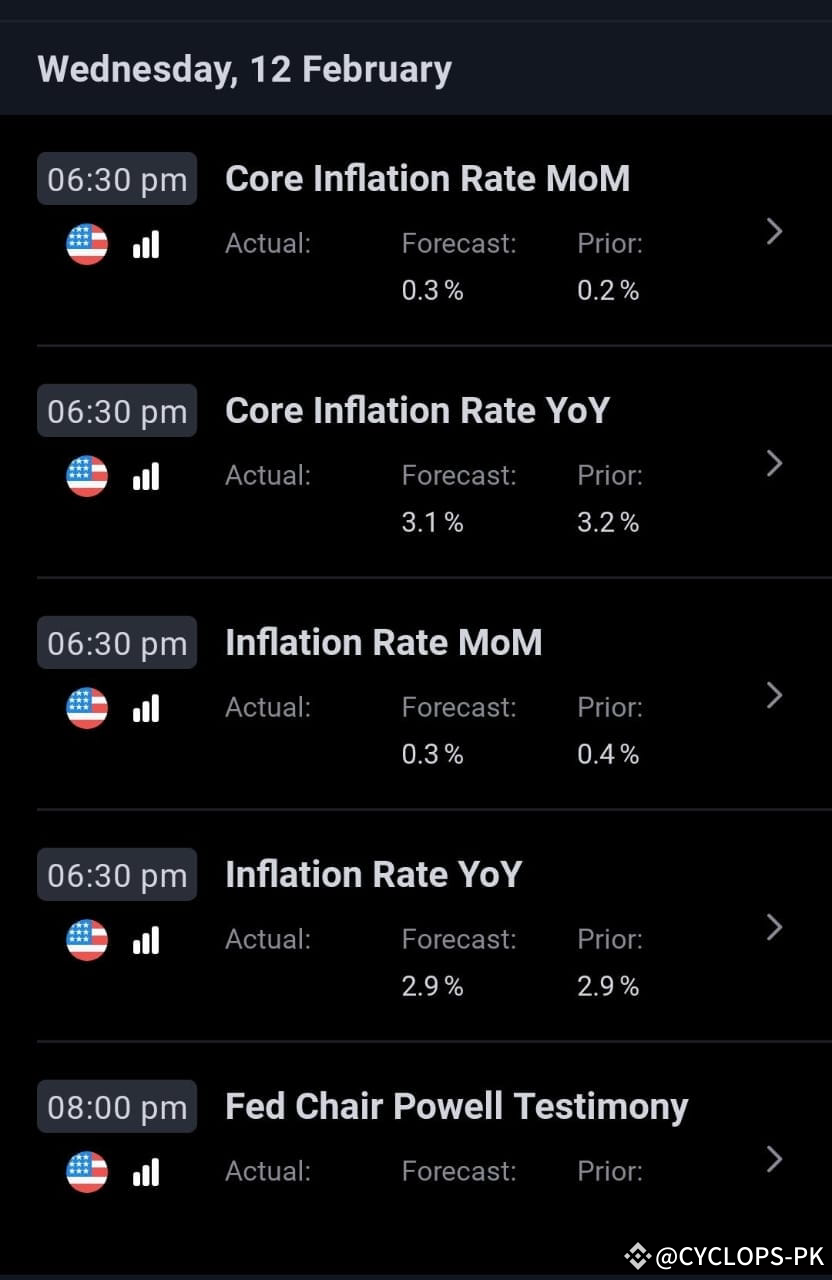This screenshot has width=832, height=1280.
Task: Click the importance bars under the 08:00 pm event
Action: pos(146,1172)
